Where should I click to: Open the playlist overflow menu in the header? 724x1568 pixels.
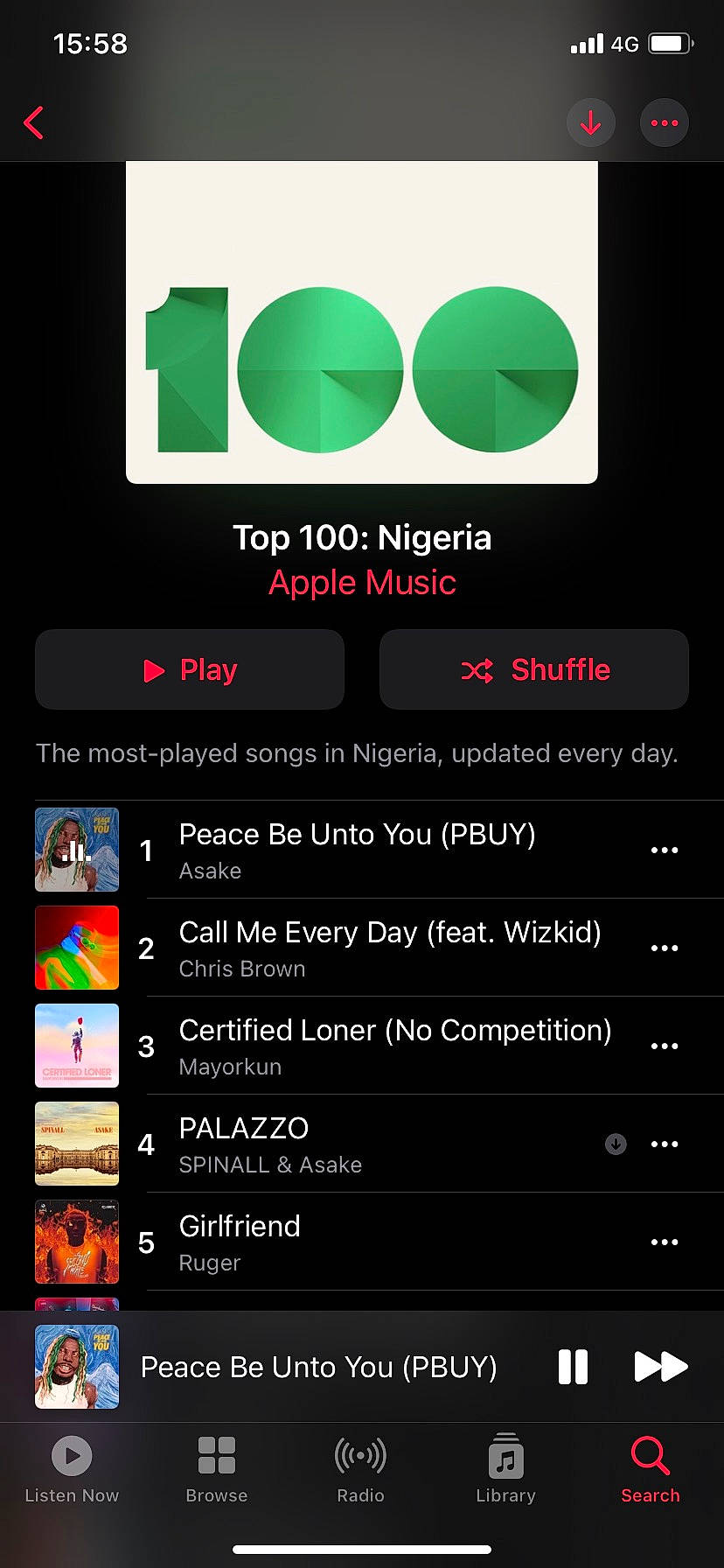coord(664,122)
